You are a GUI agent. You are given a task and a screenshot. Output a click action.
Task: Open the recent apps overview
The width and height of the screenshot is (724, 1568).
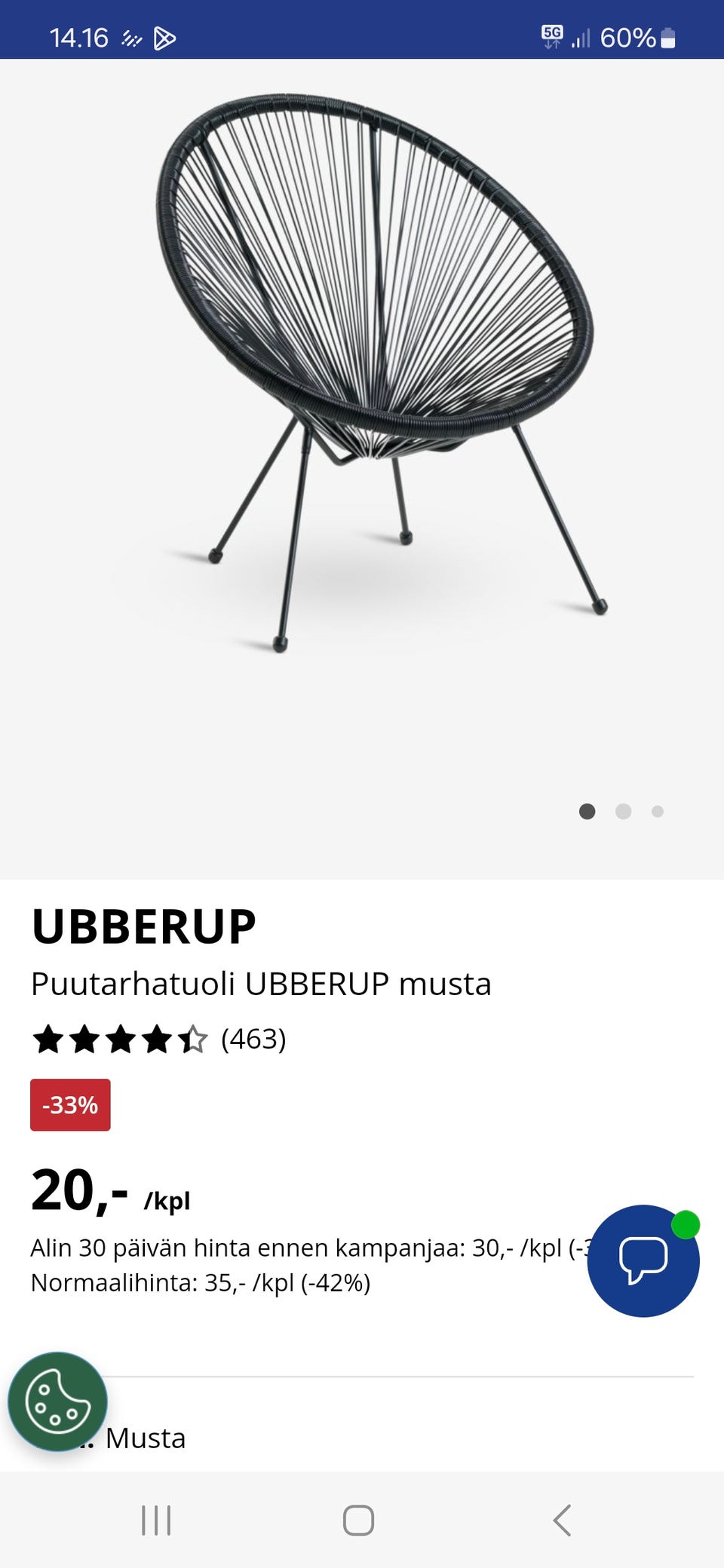coord(156,1521)
